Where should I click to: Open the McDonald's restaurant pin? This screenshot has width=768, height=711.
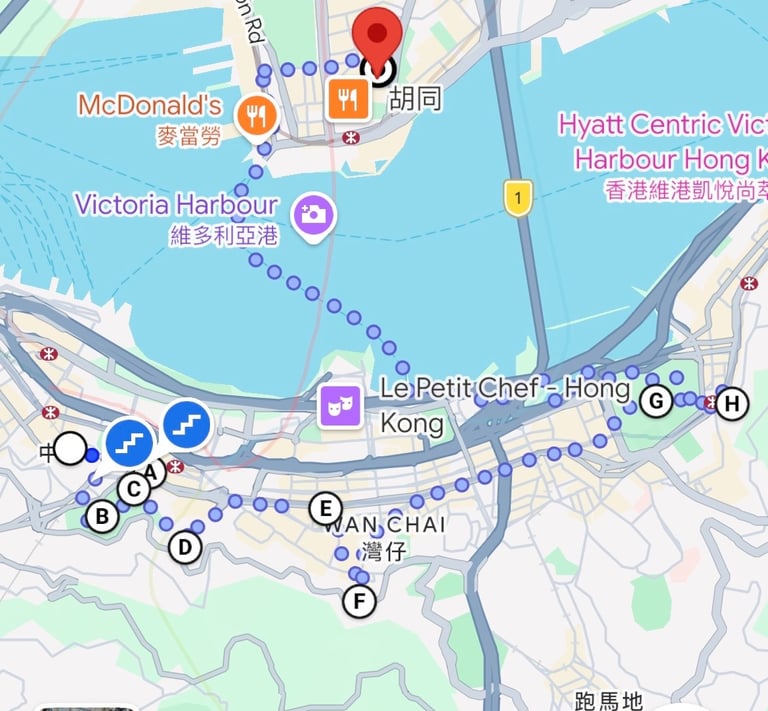click(x=256, y=118)
